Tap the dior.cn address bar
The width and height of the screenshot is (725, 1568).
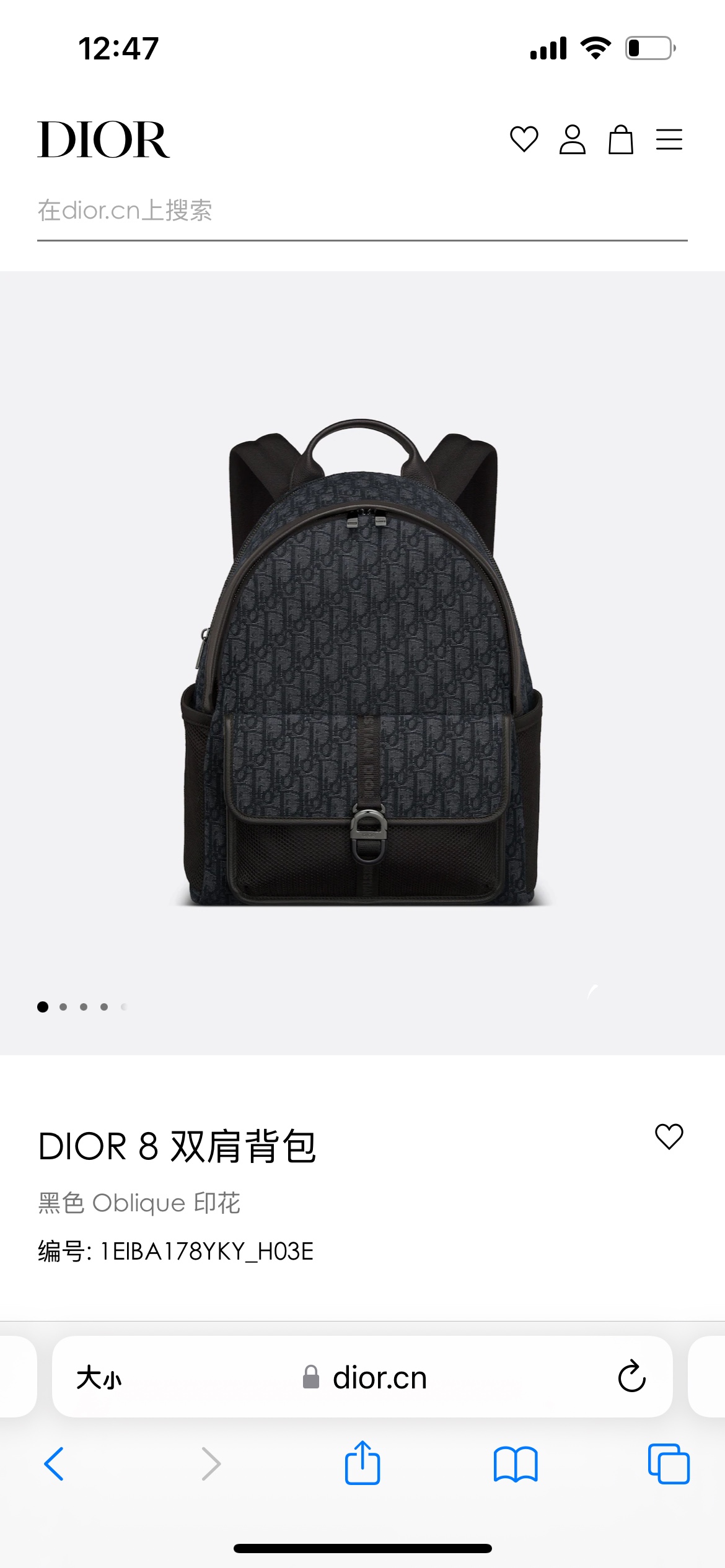pos(366,1378)
